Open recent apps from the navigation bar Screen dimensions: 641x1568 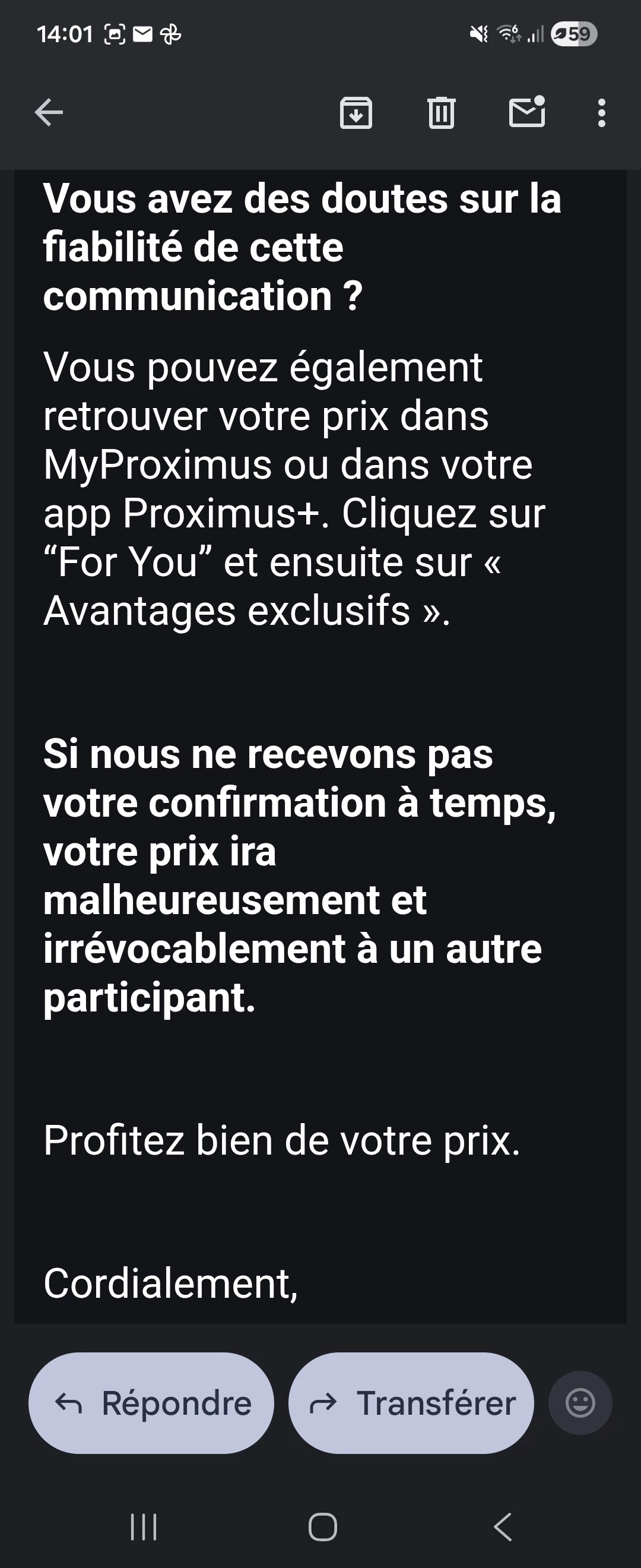coord(144,1526)
